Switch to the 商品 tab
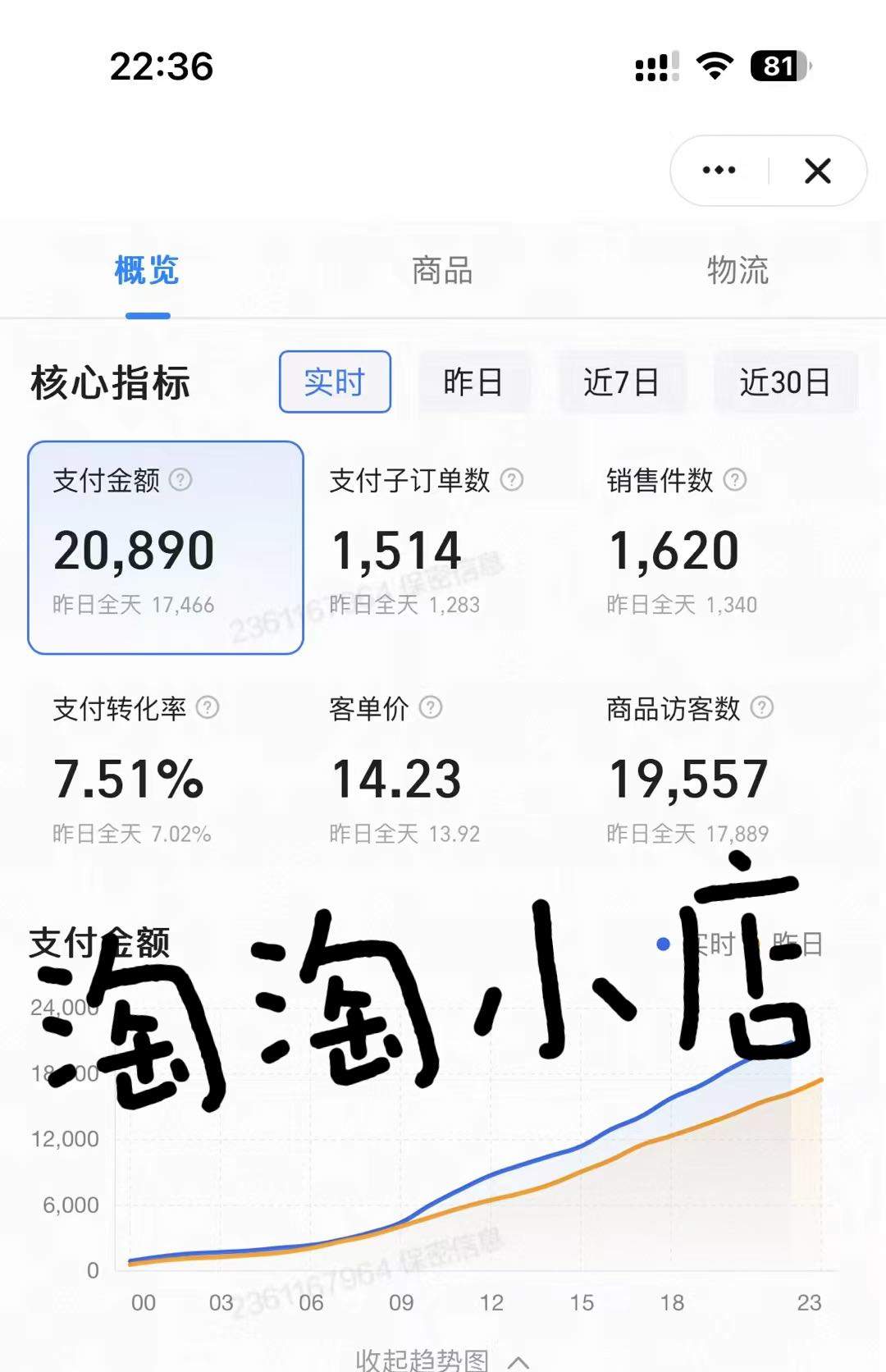886x1372 pixels. pyautogui.click(x=442, y=271)
